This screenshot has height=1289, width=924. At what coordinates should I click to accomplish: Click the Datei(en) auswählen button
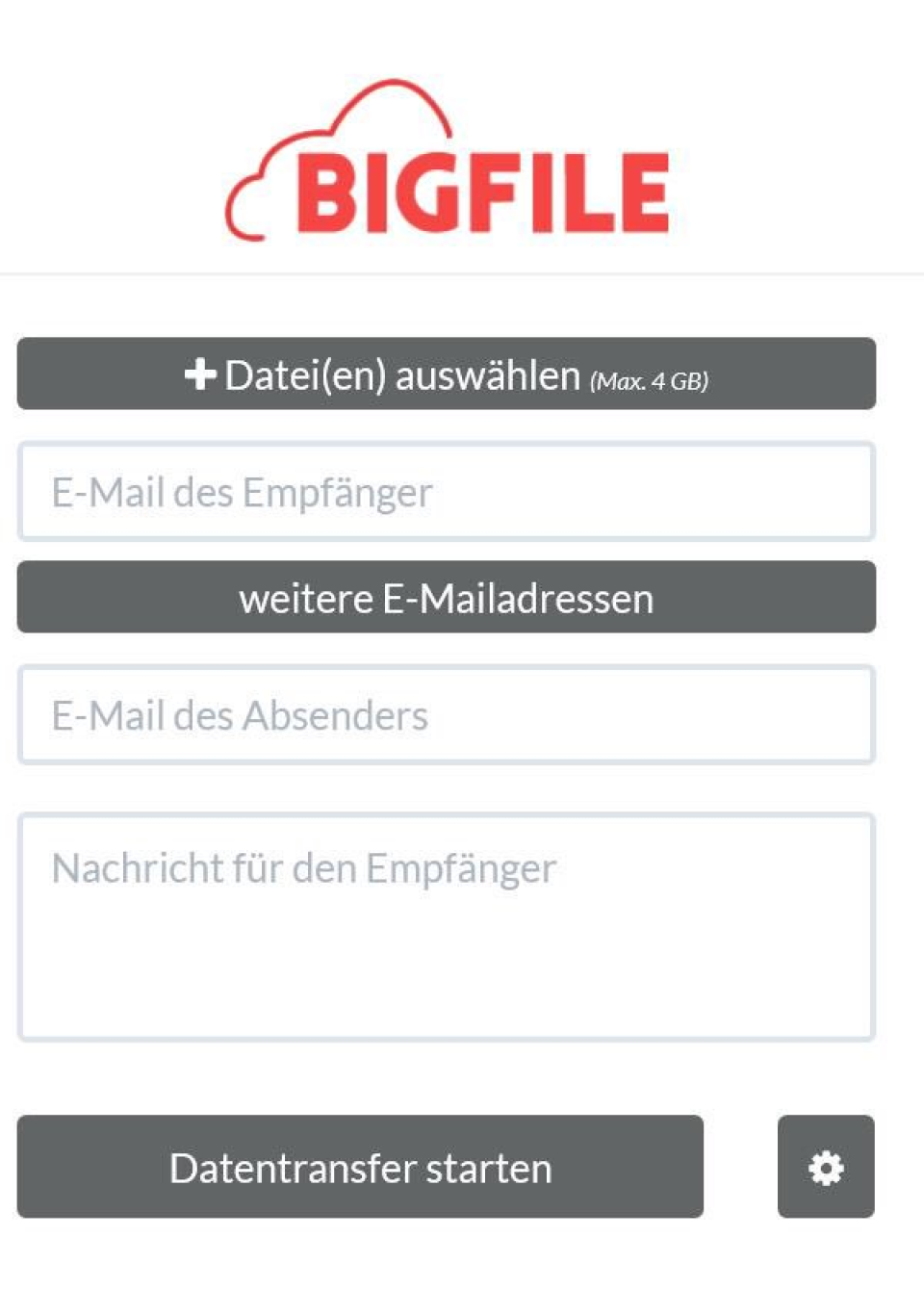pyautogui.click(x=447, y=374)
